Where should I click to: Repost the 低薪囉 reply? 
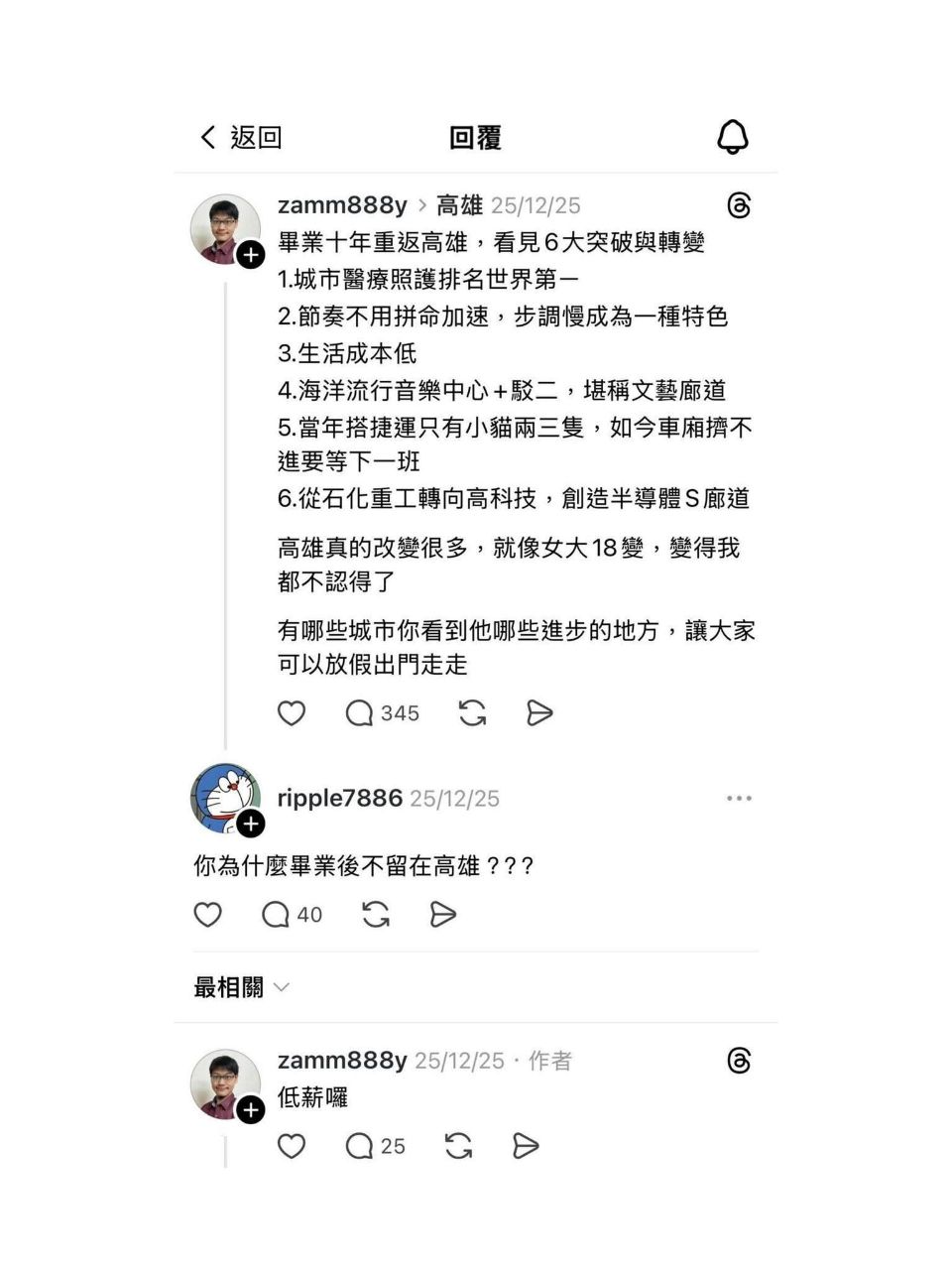point(458,1147)
